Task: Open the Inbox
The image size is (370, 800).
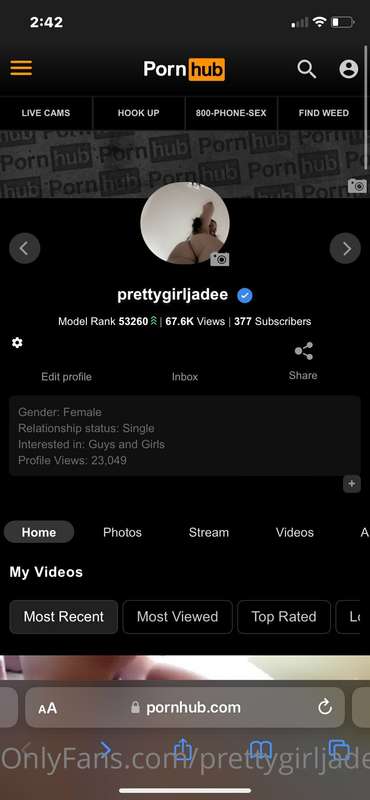Action: tap(185, 377)
